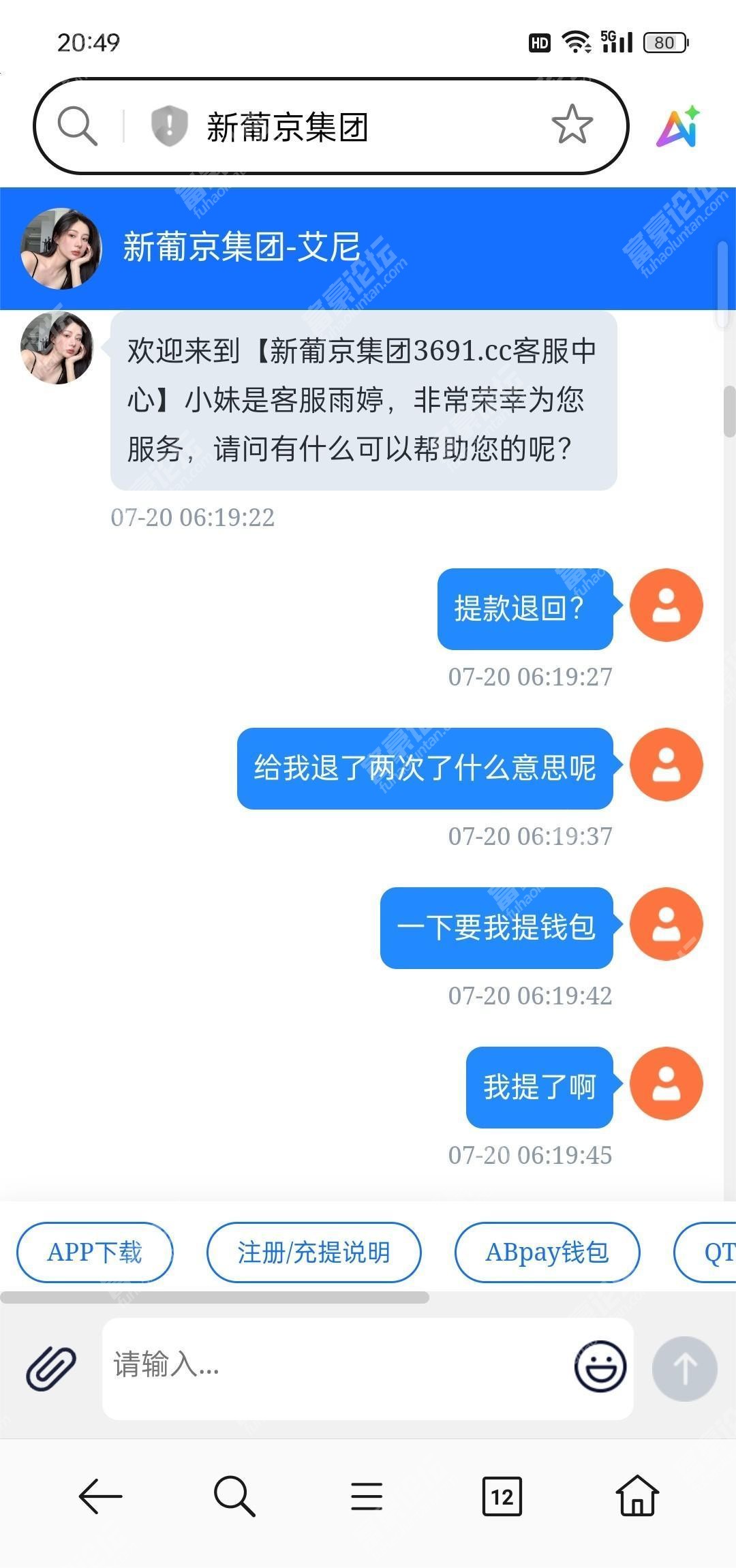The image size is (736, 1568).
Task: Tap the address bar title 新葡京集团
Action: tap(288, 127)
